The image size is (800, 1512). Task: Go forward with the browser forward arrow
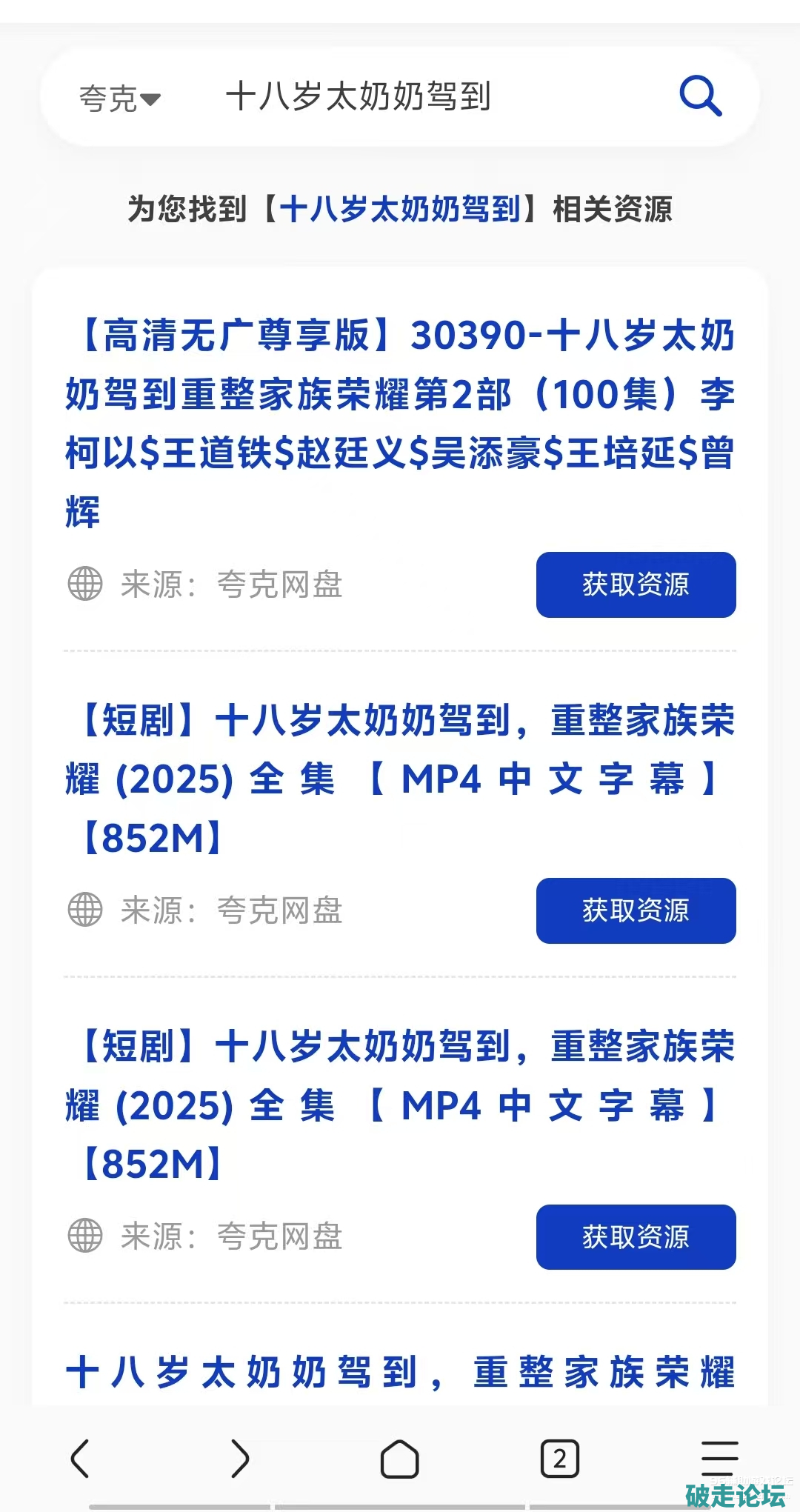pos(240,1459)
